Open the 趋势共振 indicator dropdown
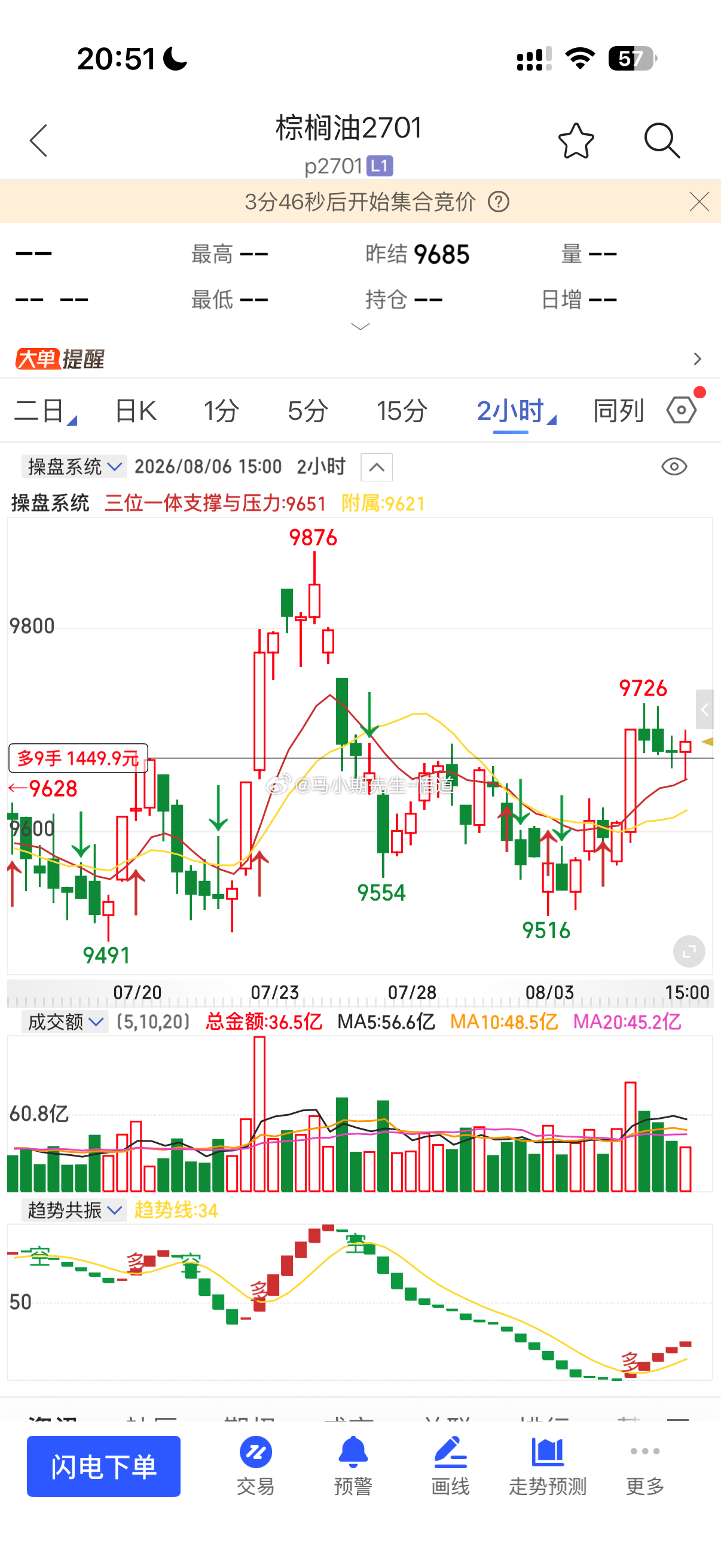The height and width of the screenshot is (1568, 721). click(x=74, y=1210)
